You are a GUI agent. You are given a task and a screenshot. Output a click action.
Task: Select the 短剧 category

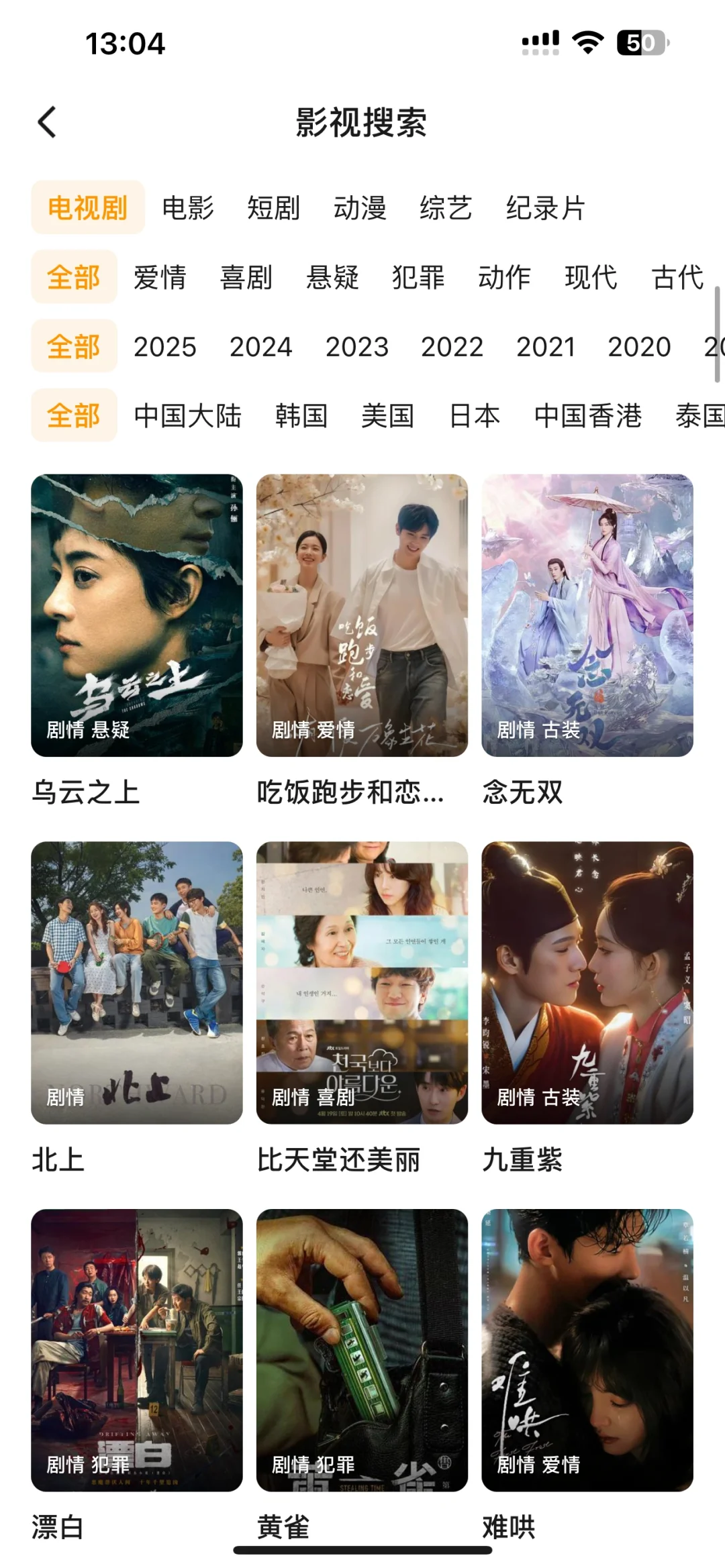click(273, 208)
